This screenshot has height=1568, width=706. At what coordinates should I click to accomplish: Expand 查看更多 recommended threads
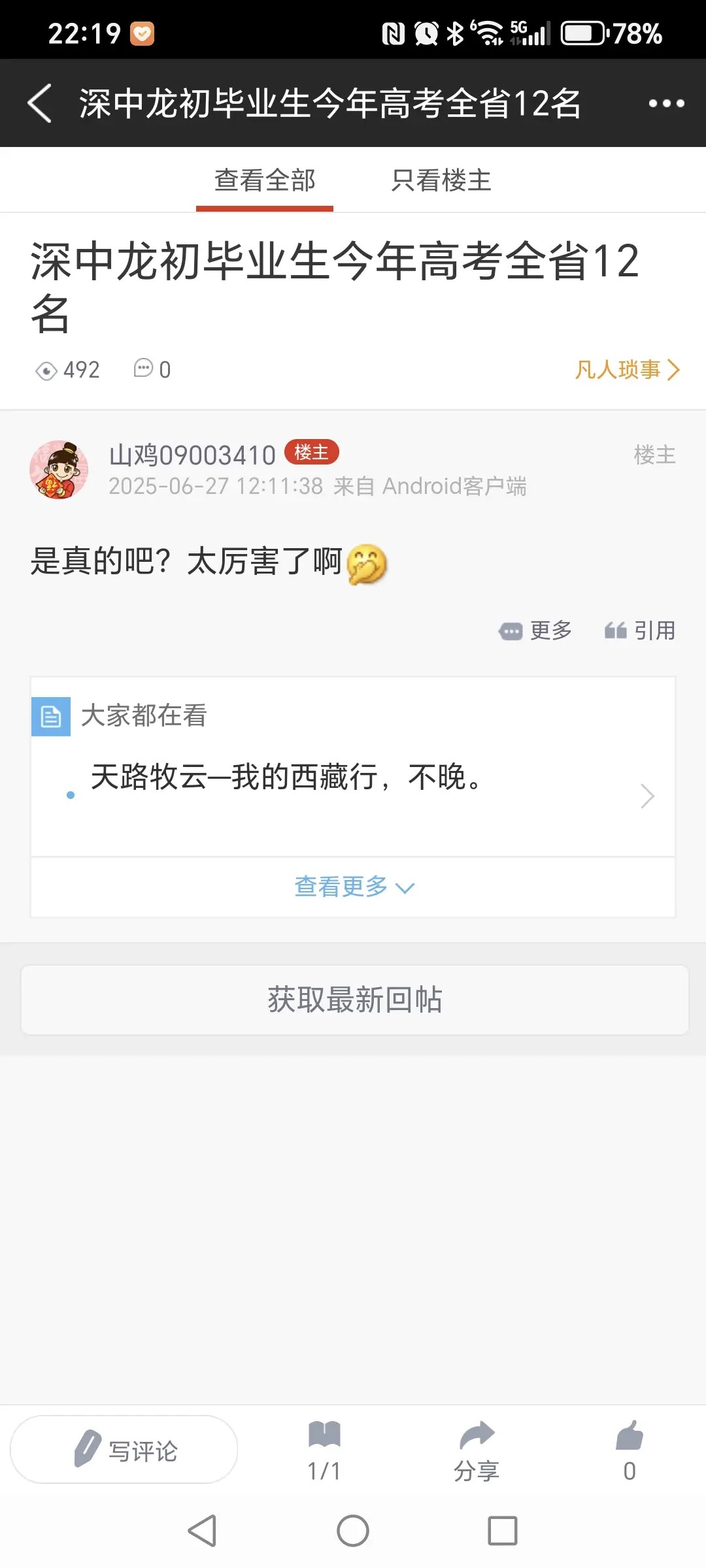(353, 887)
